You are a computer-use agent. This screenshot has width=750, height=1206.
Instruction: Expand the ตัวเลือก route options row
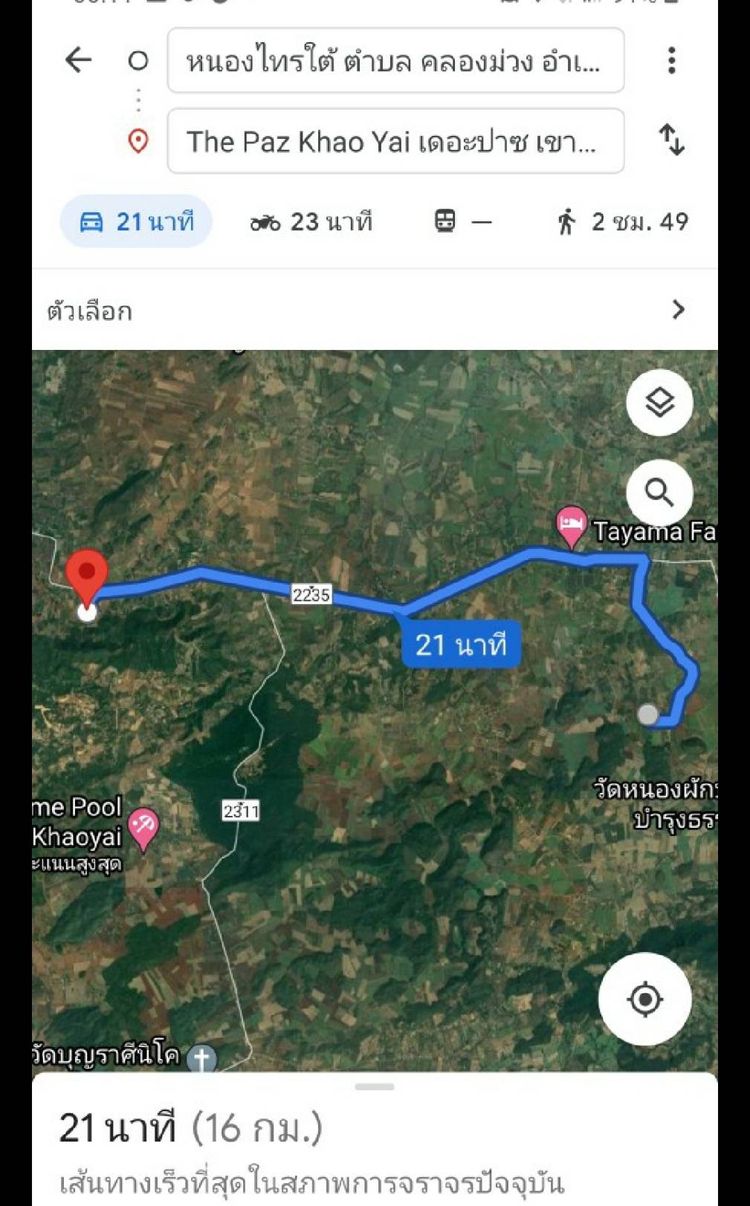click(x=375, y=310)
